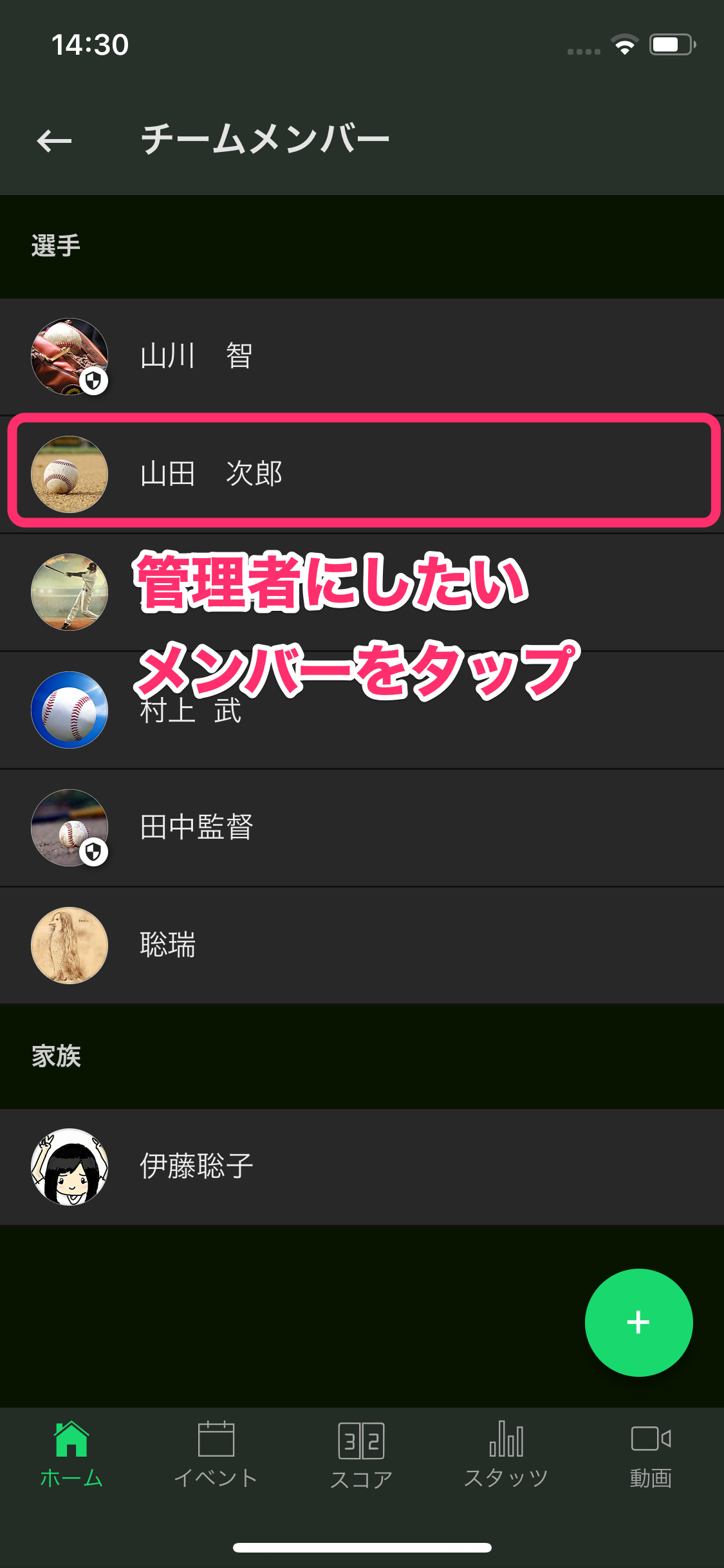Go to the スタッツ tab
The image size is (724, 1568).
point(506,1455)
